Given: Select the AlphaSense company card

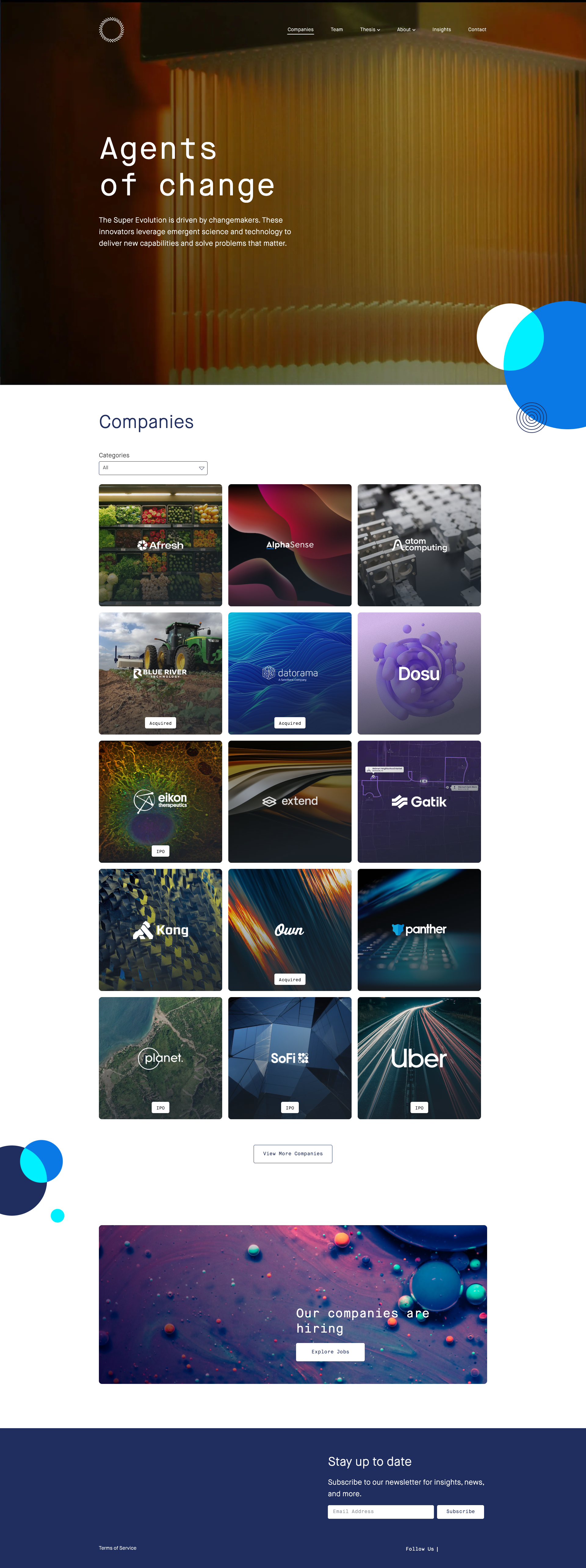Looking at the screenshot, I should coord(290,545).
